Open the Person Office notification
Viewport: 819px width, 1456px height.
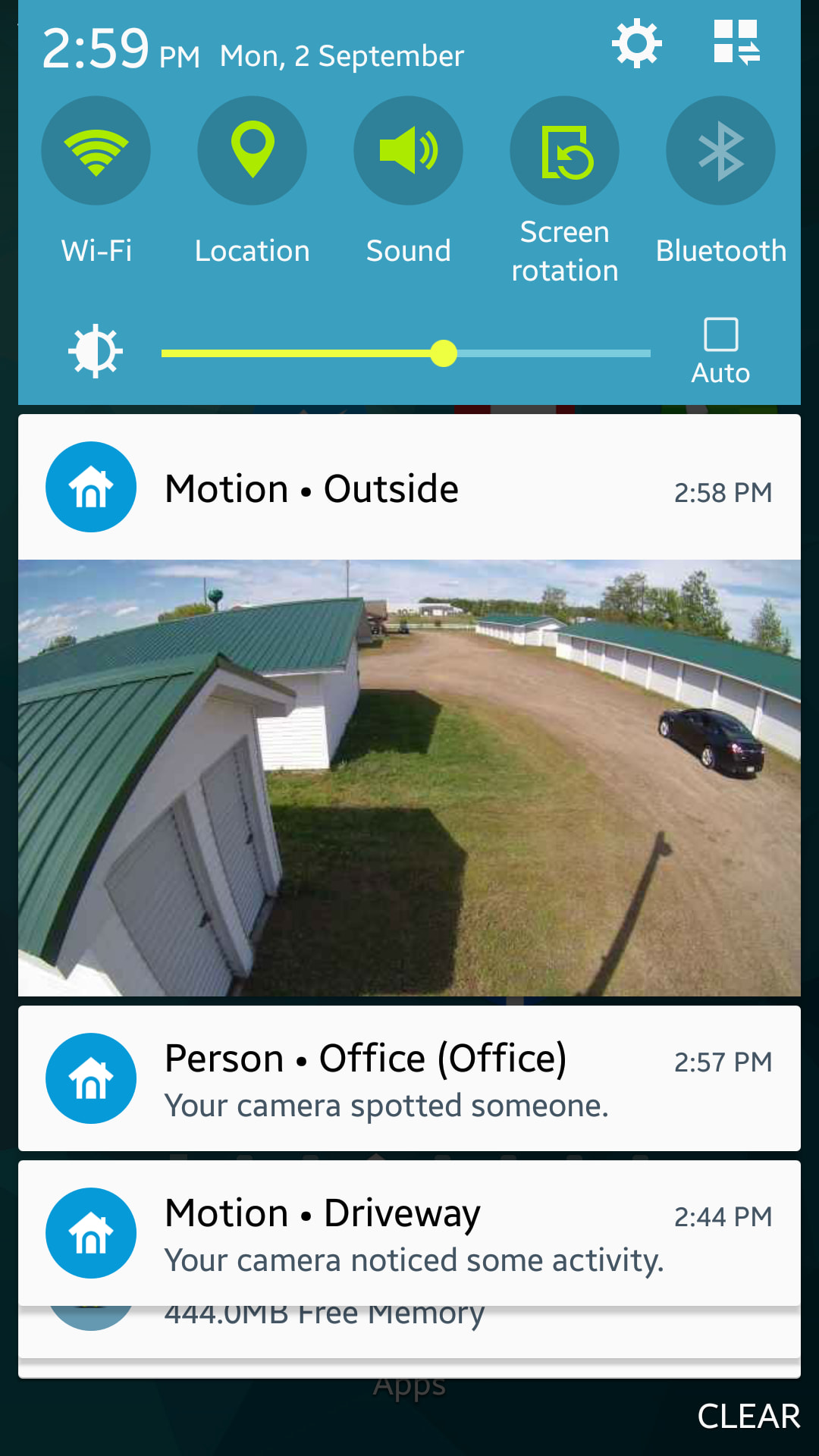pyautogui.click(x=409, y=1078)
